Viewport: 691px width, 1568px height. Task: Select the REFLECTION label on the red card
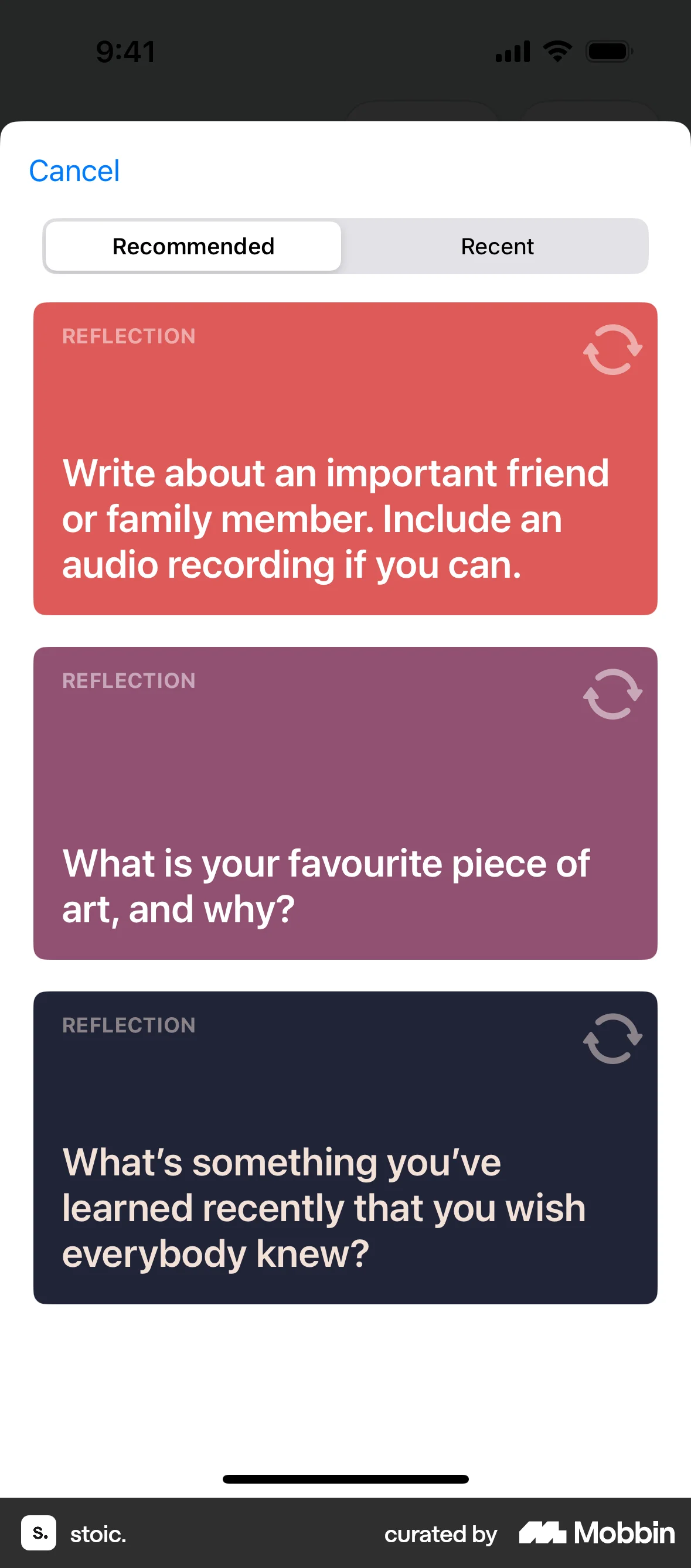coord(128,335)
